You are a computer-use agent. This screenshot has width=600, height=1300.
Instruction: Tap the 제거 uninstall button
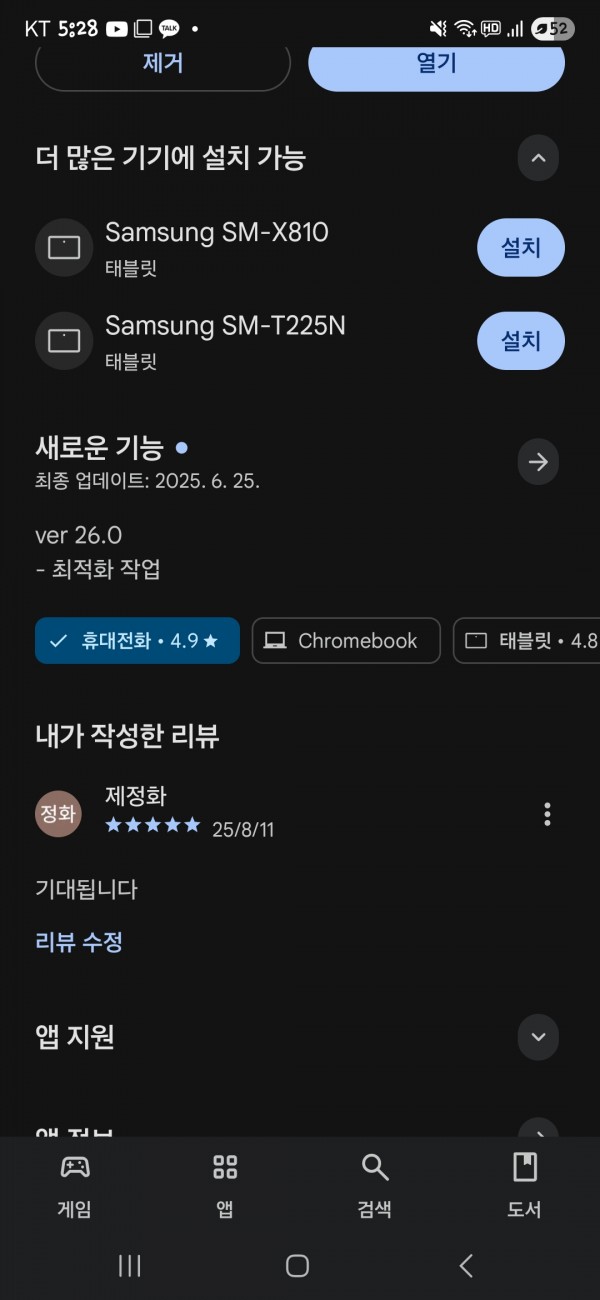tap(163, 66)
